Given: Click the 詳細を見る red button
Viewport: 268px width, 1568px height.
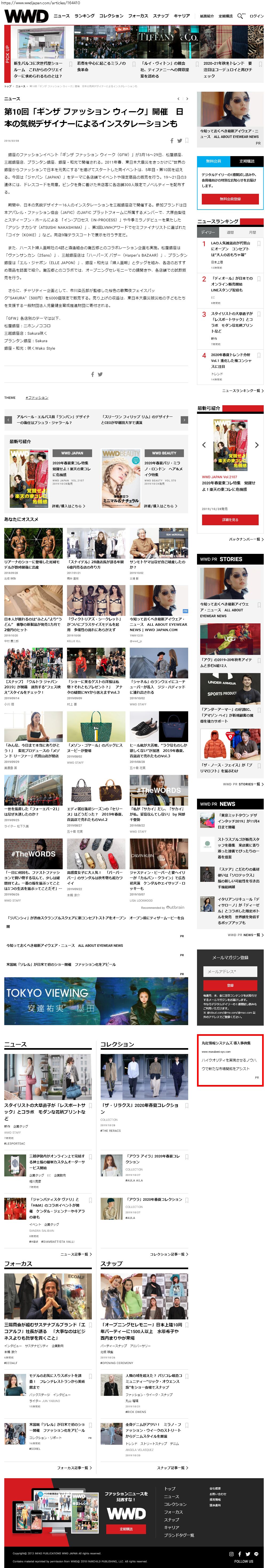Looking at the screenshot, I should 230,520.
